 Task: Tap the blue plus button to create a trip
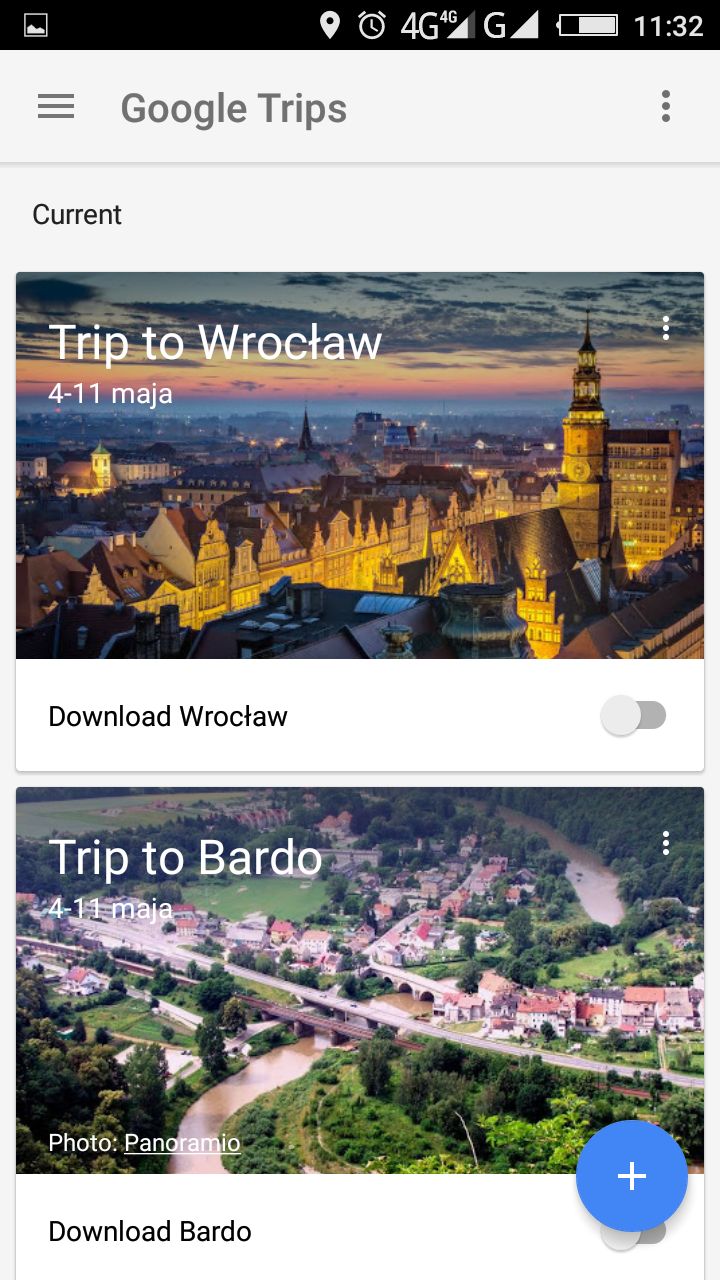(631, 1177)
